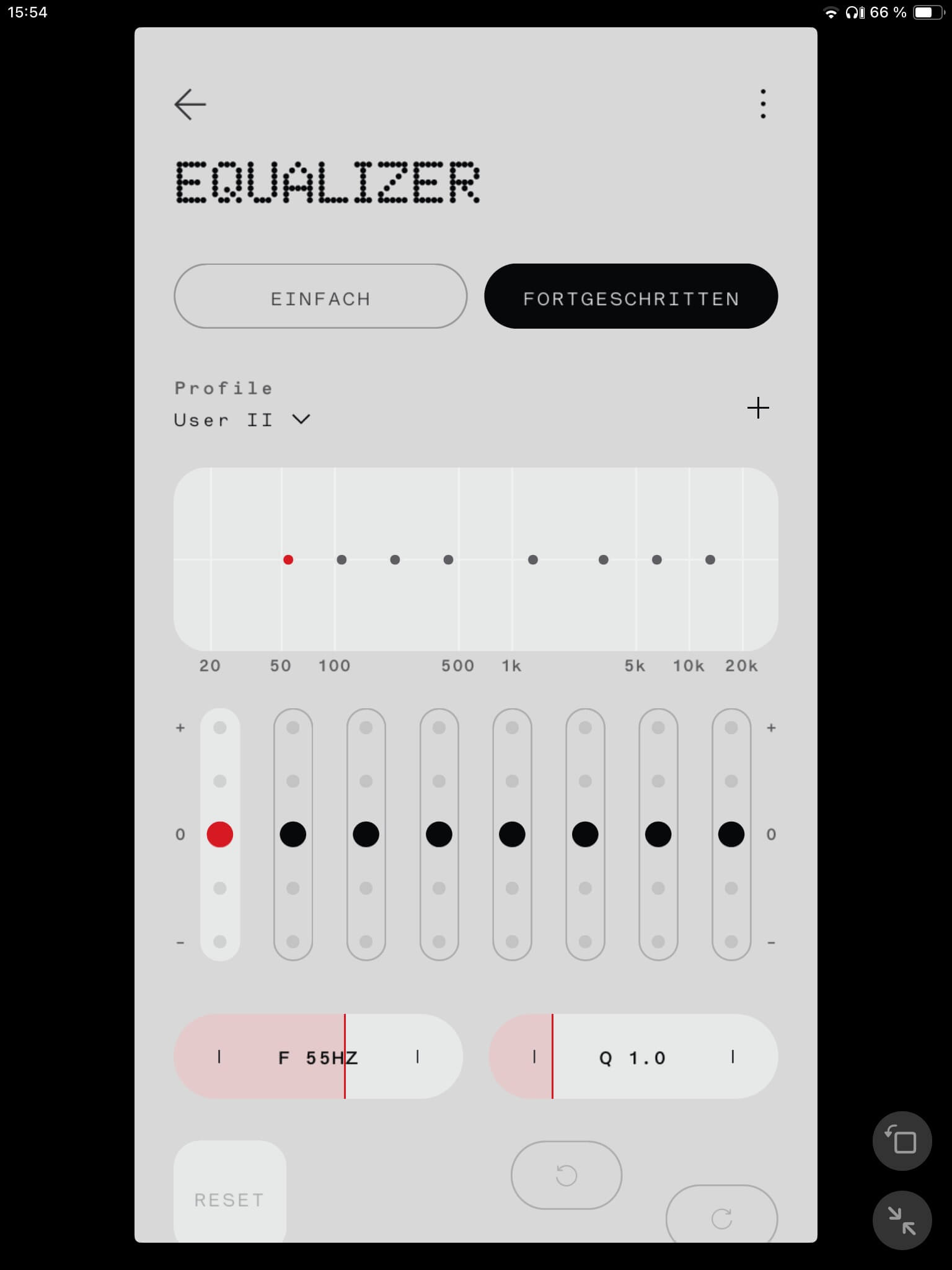This screenshot has width=952, height=1270.
Task: Redo the equalizer change
Action: click(x=721, y=1217)
